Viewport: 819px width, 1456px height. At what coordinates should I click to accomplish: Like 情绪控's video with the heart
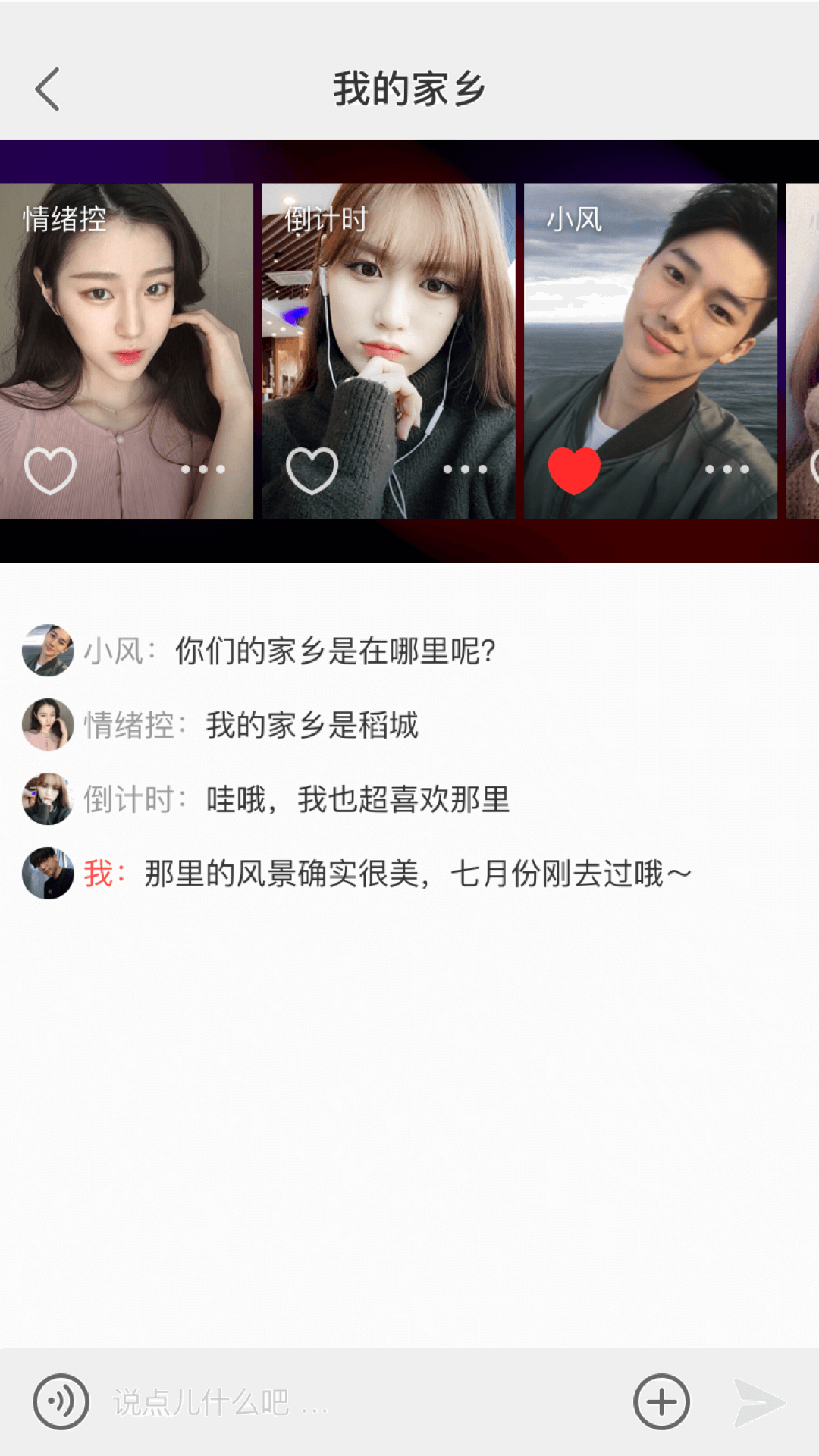52,469
